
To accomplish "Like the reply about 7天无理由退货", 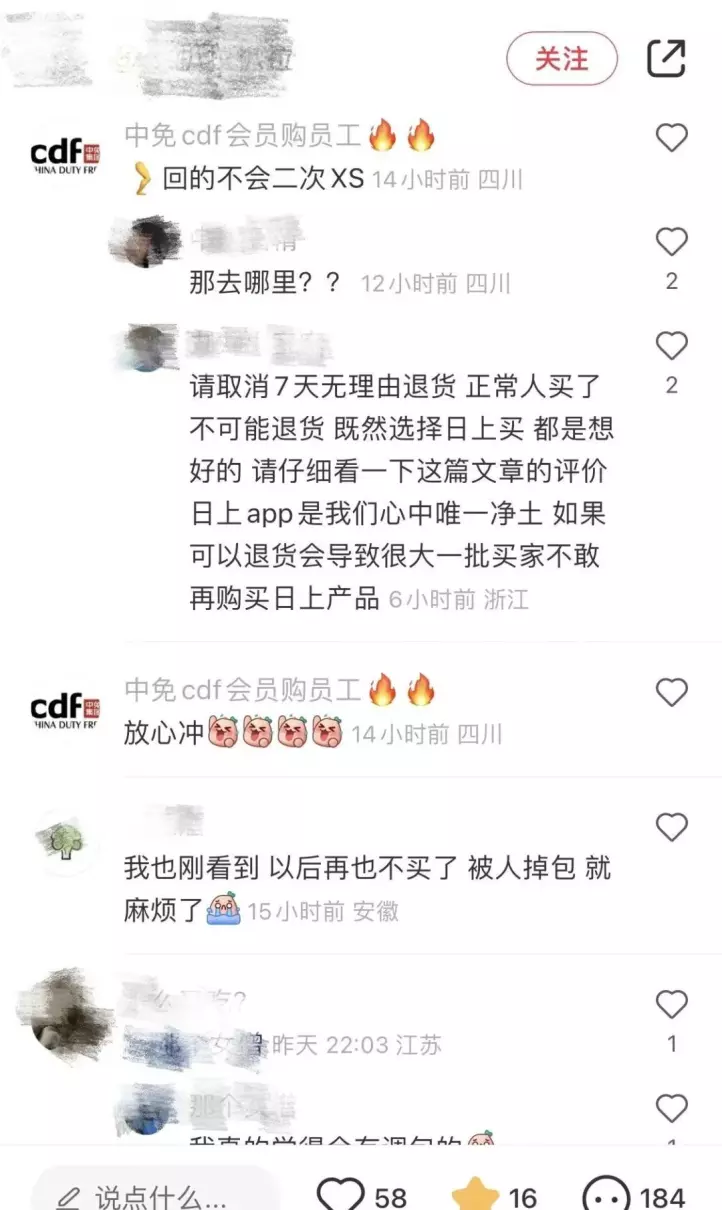I will (671, 346).
